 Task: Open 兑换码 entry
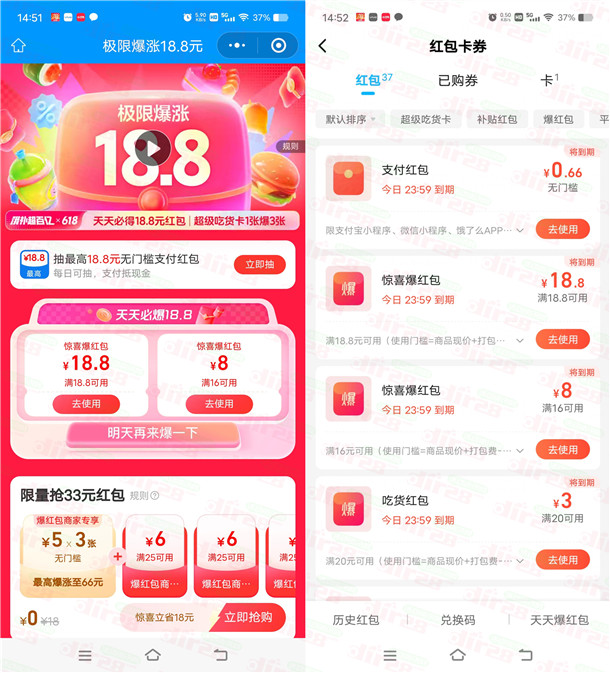point(457,620)
